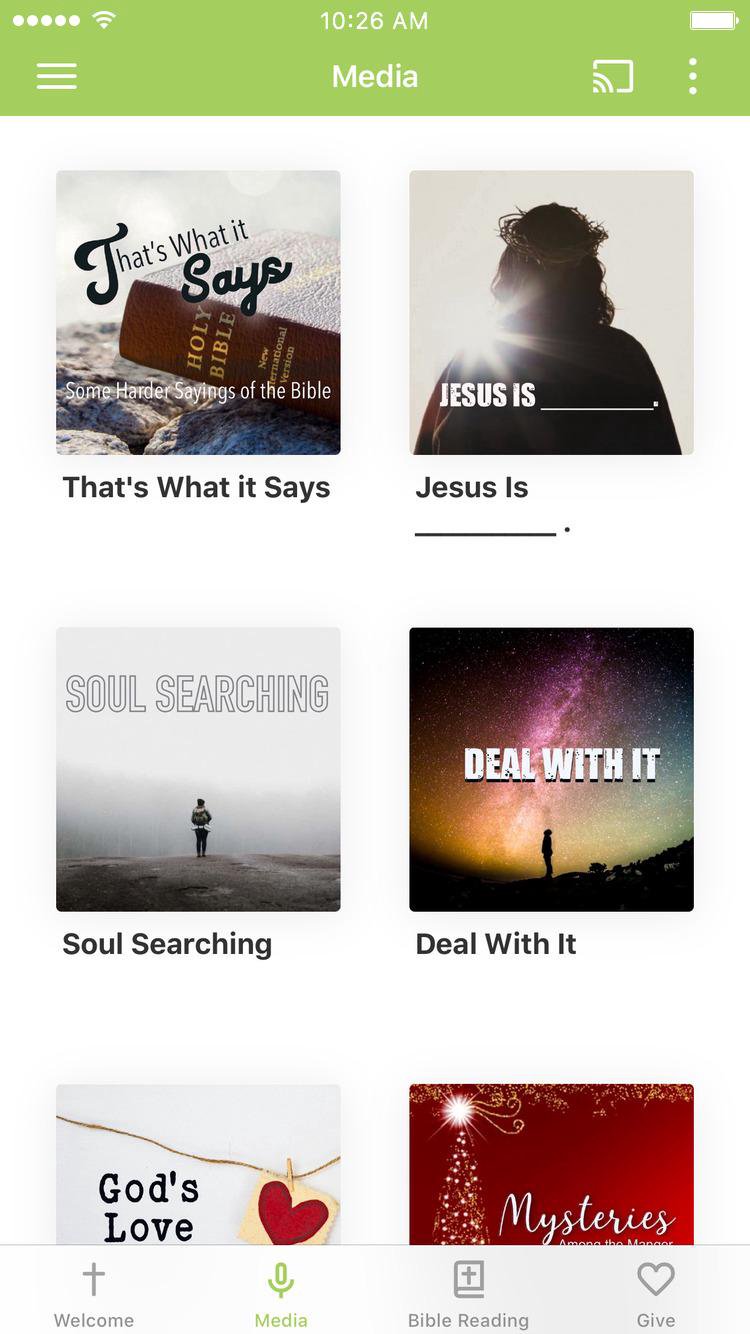The width and height of the screenshot is (750, 1334).
Task: Open the Jesus Is series
Action: pos(551,313)
